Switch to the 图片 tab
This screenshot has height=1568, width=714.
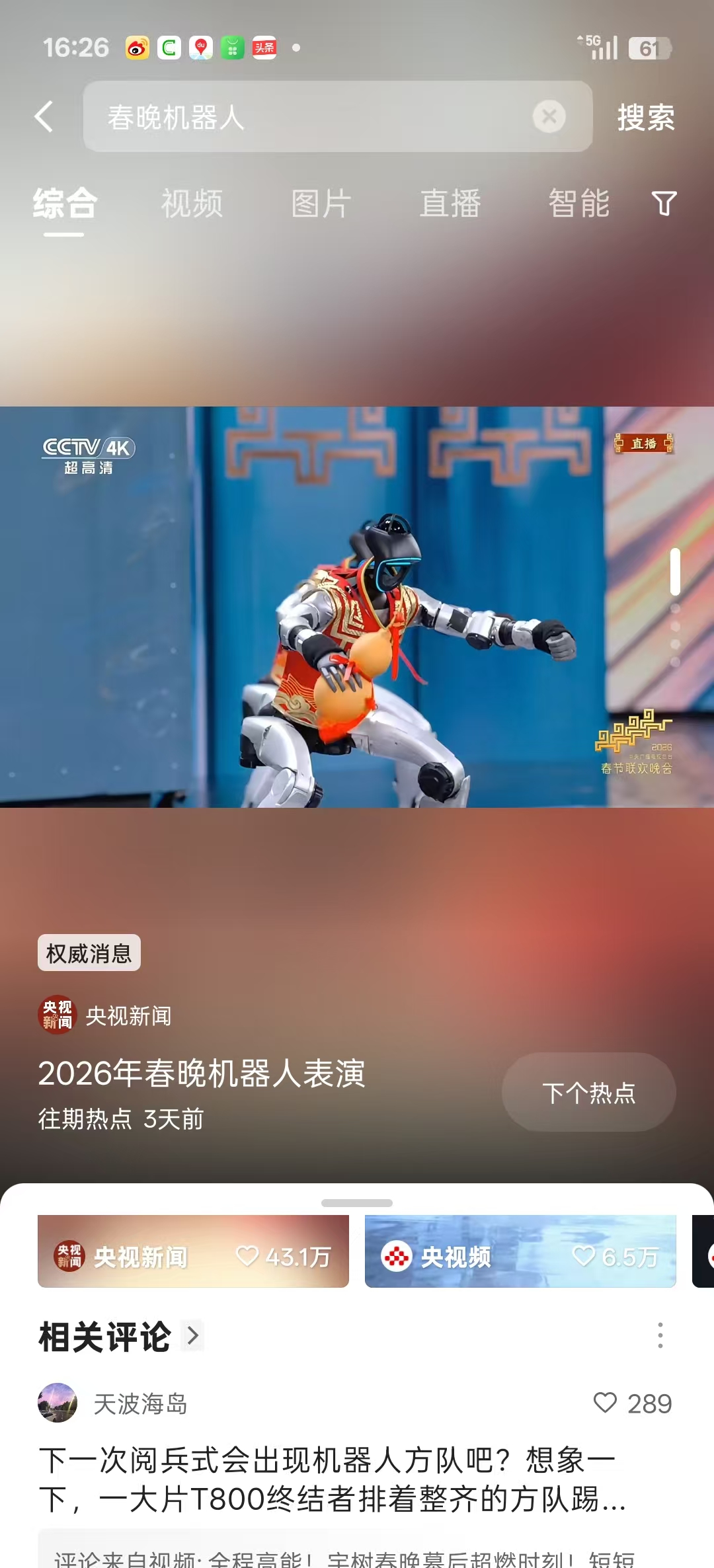pyautogui.click(x=321, y=203)
